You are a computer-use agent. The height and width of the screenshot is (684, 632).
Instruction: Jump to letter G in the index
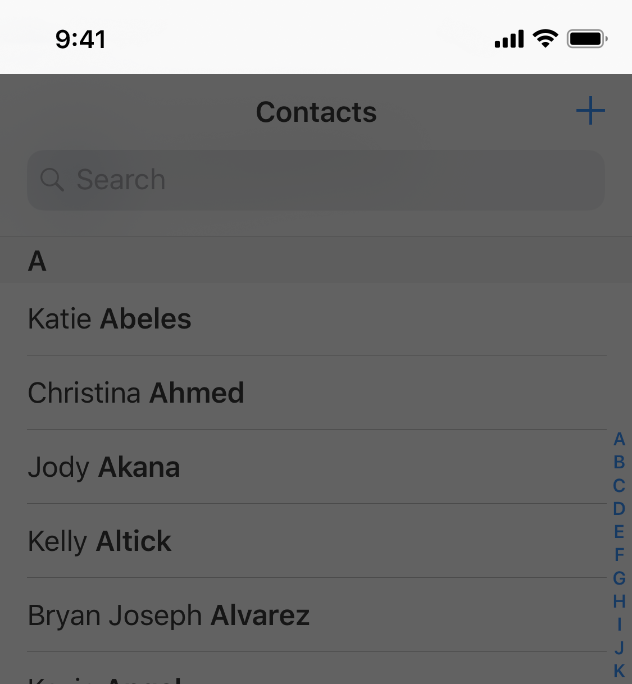click(619, 578)
